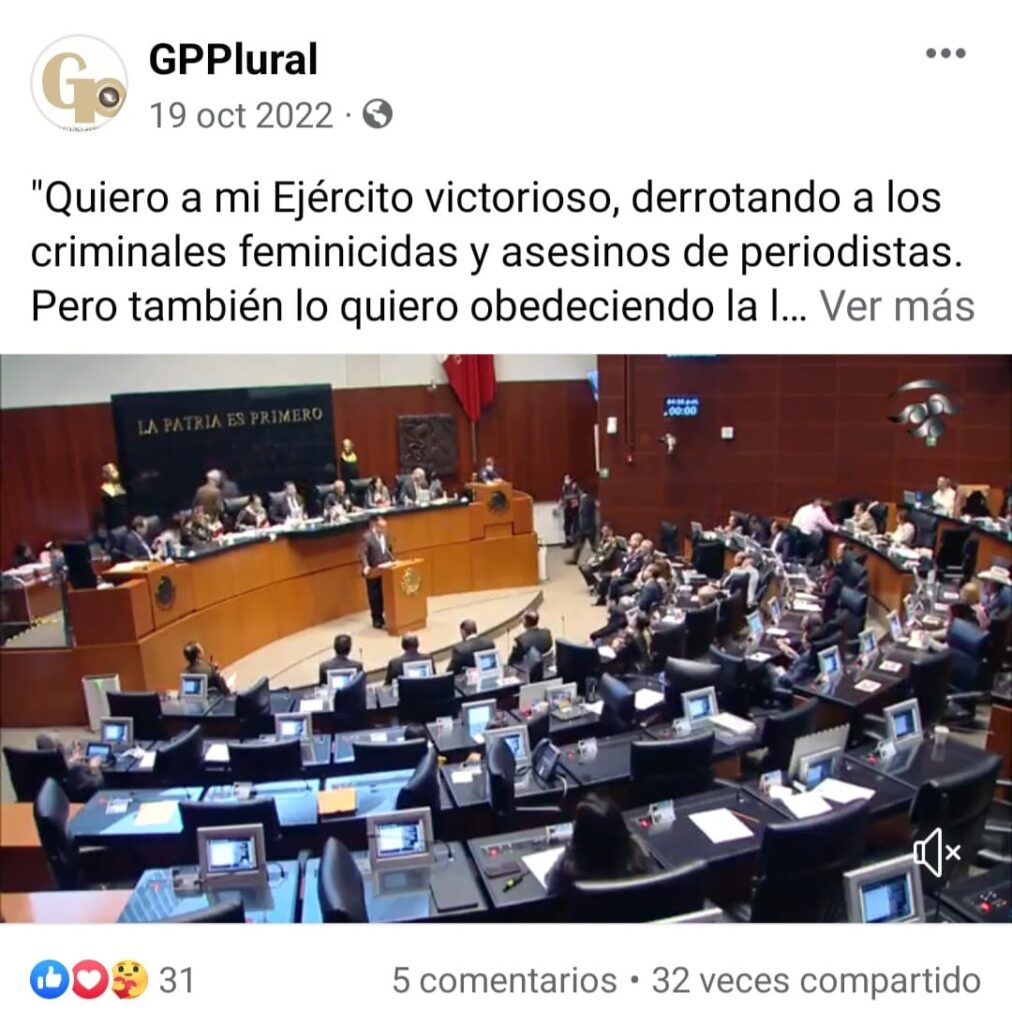
Task: View the 32 veces compartido shares
Action: [815, 980]
